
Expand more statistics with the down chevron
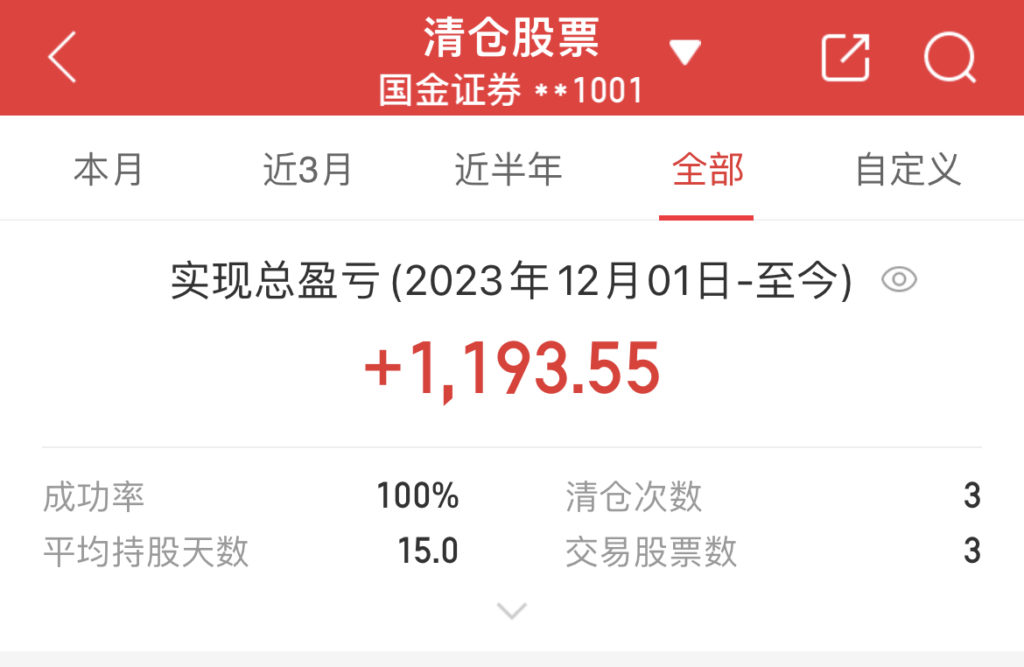tap(512, 611)
